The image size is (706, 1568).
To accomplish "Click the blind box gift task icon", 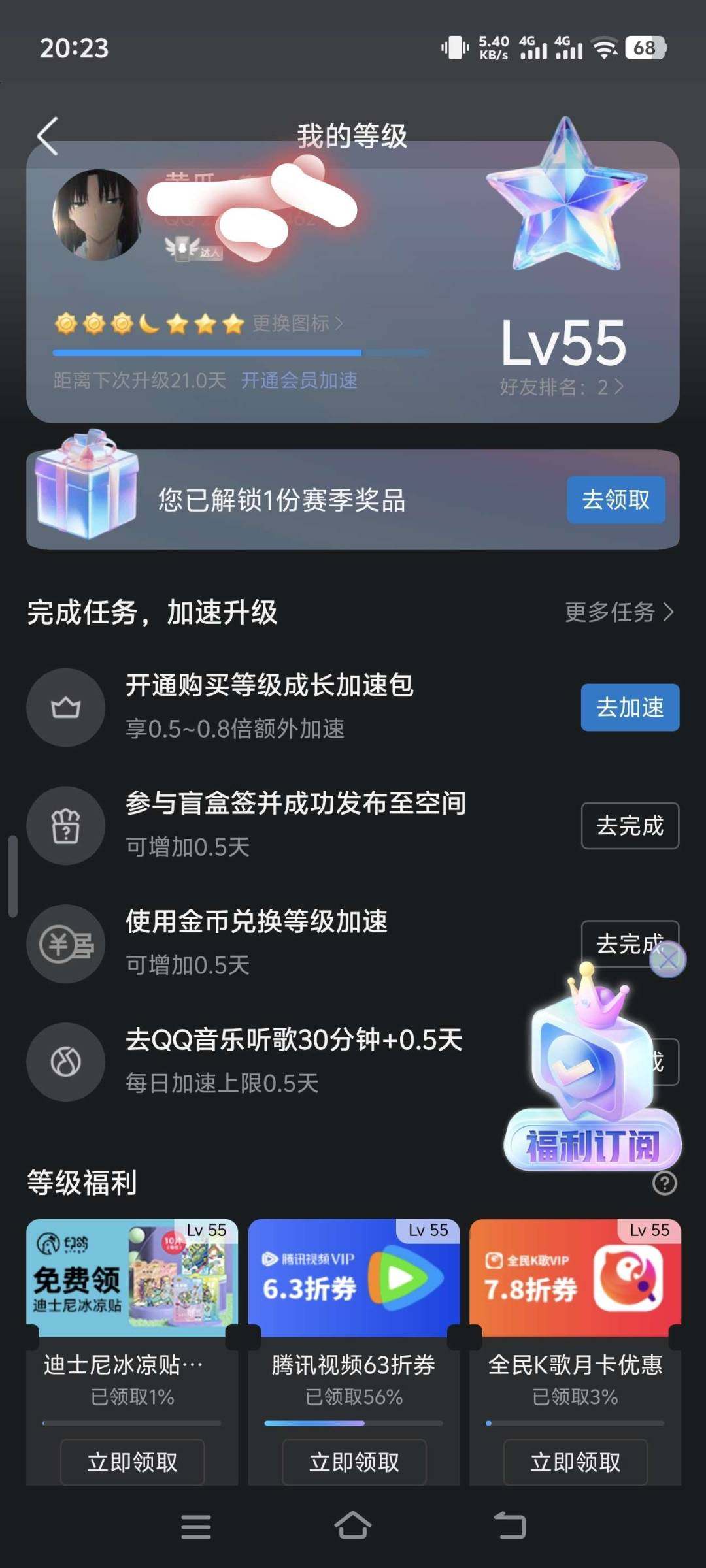I will point(65,825).
